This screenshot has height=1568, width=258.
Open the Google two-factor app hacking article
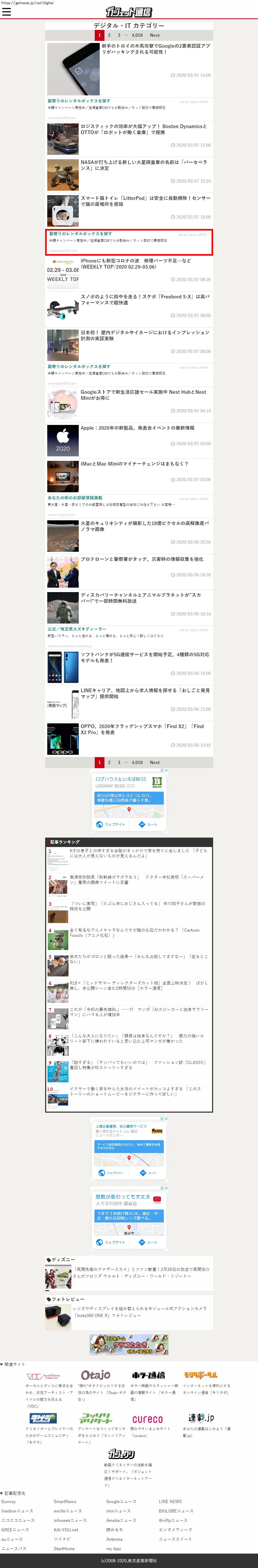coord(156,49)
